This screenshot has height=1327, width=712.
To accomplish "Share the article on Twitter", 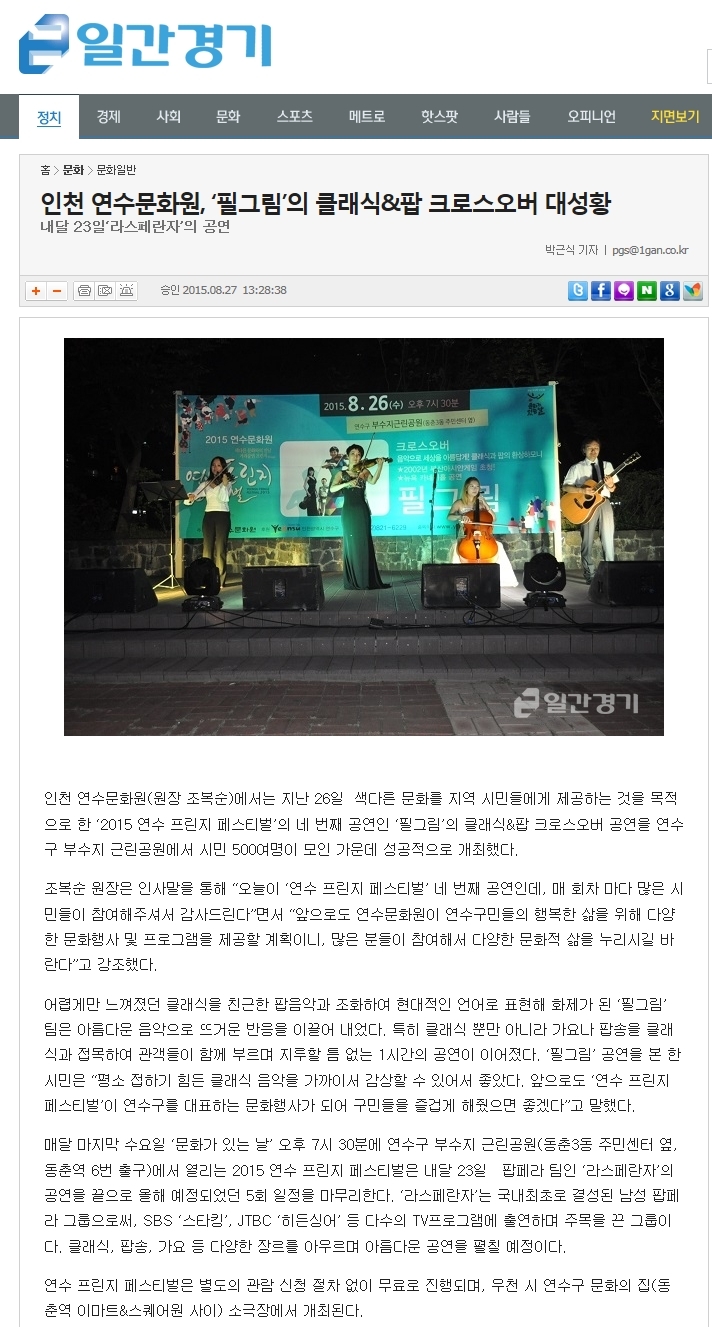I will coord(578,291).
